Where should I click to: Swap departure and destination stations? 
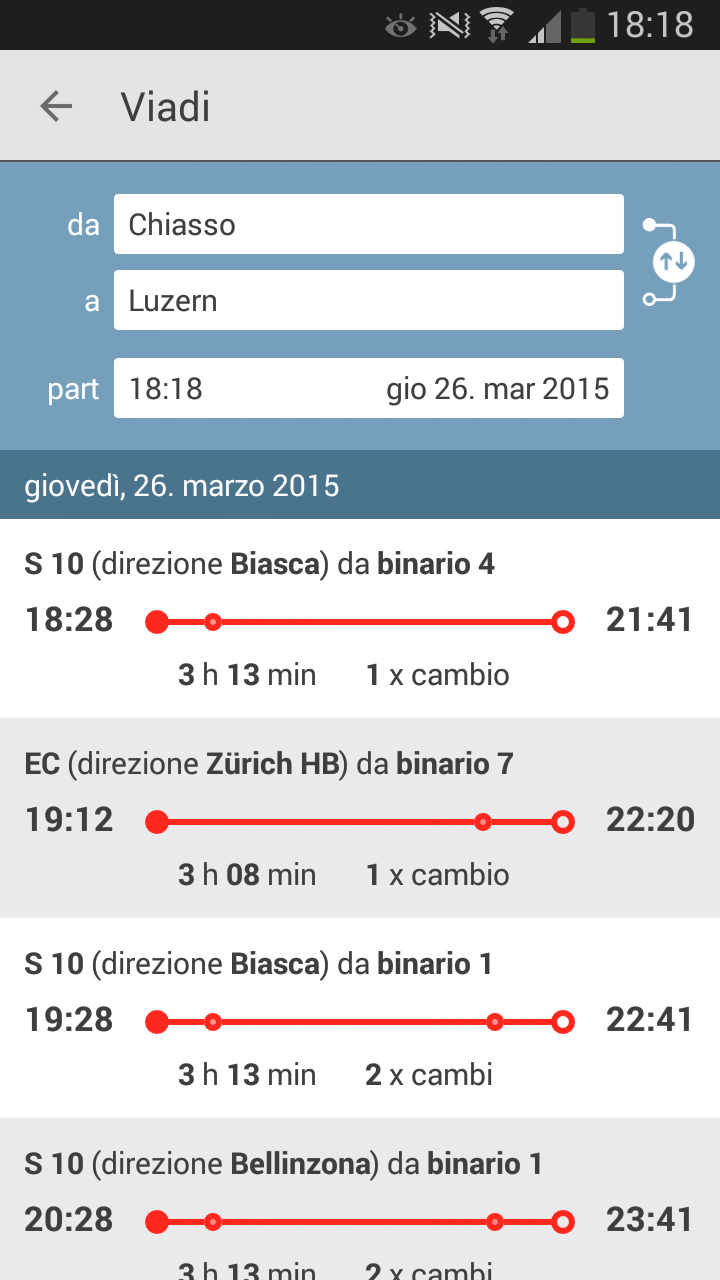pyautogui.click(x=673, y=262)
